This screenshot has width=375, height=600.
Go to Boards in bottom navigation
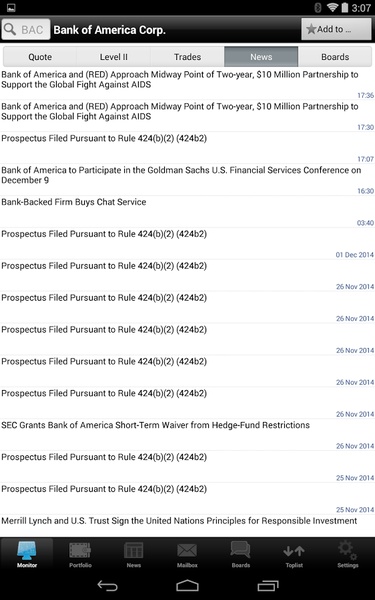coord(241,554)
